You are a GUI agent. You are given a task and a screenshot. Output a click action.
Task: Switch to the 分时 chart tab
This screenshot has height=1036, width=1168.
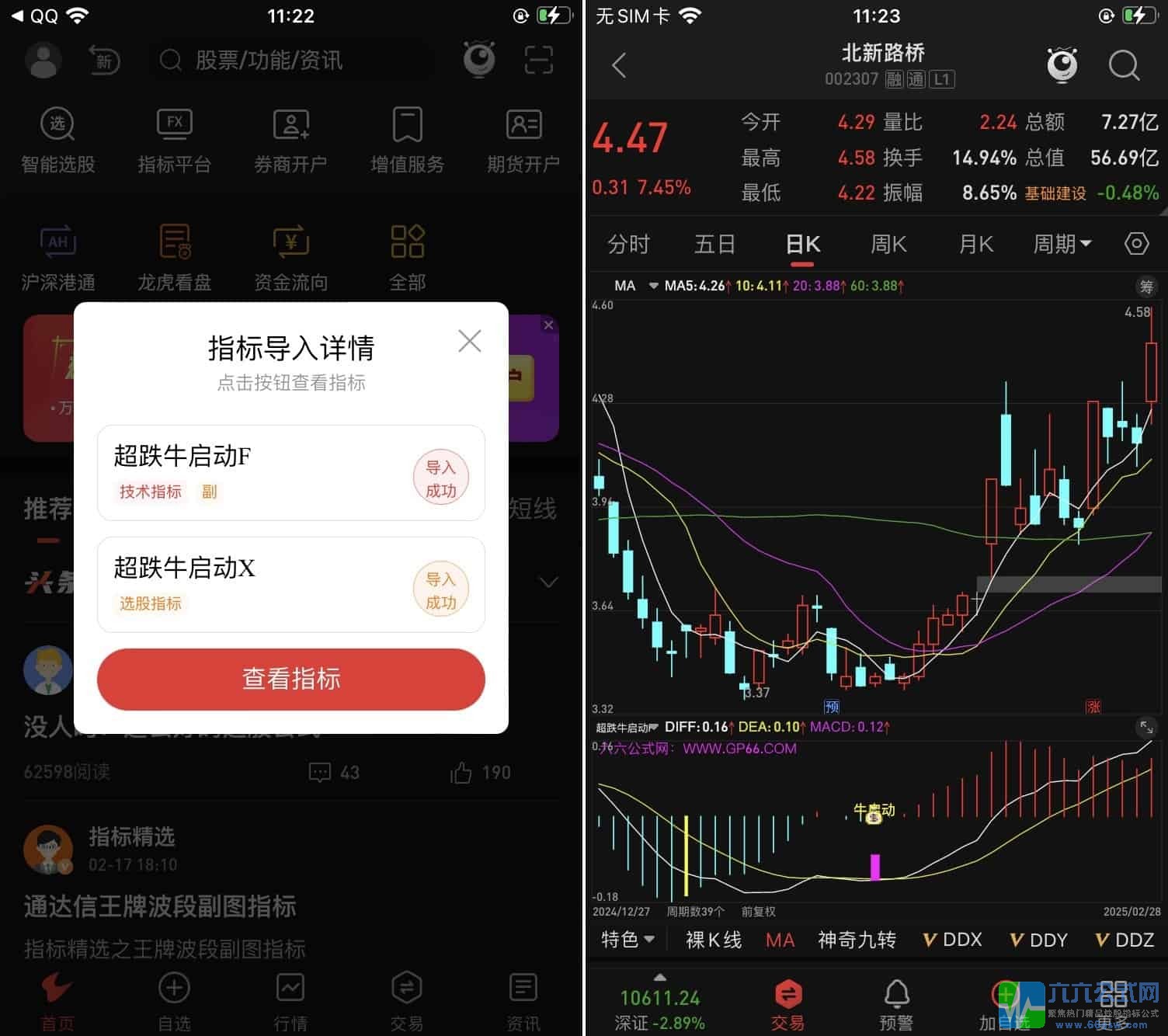tap(627, 245)
